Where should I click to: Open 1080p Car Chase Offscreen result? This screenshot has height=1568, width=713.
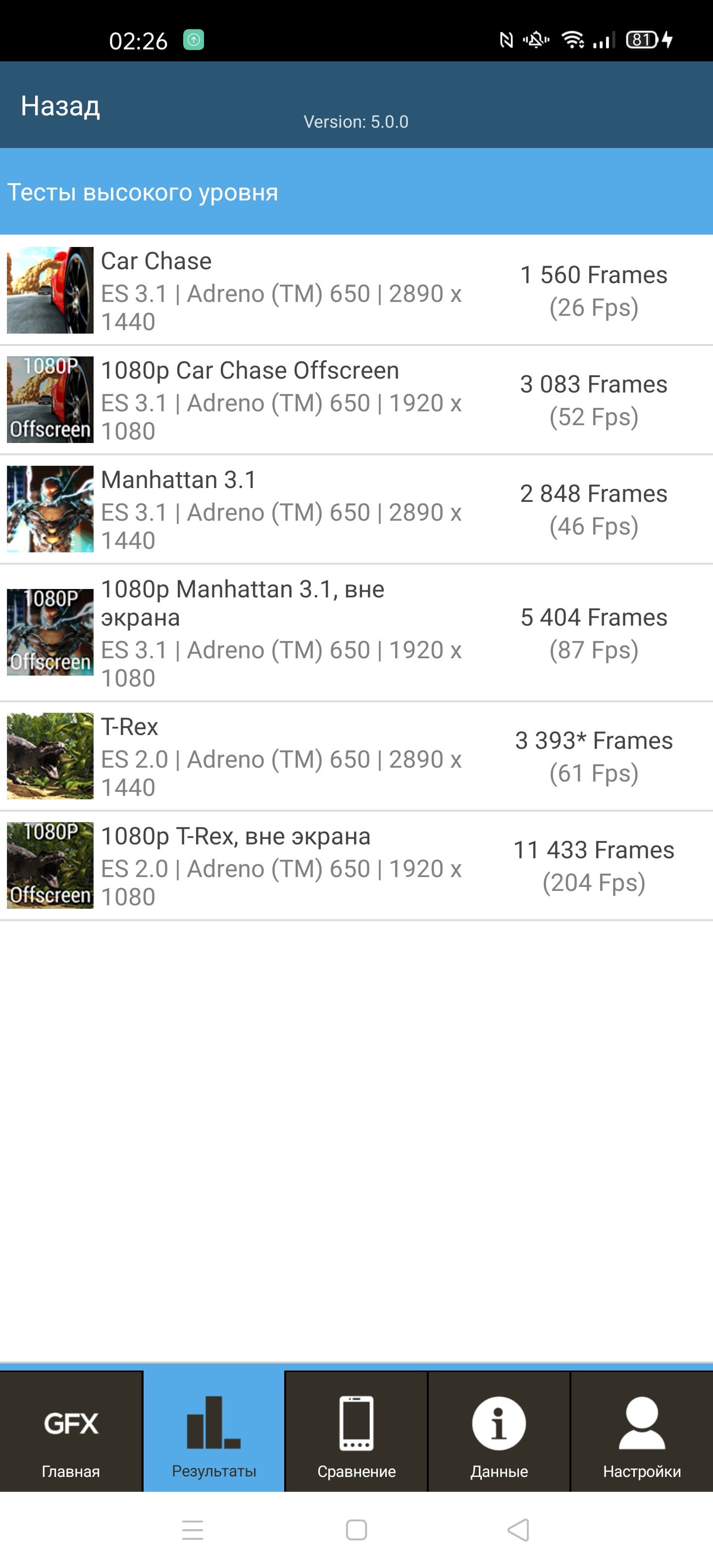pyautogui.click(x=356, y=400)
